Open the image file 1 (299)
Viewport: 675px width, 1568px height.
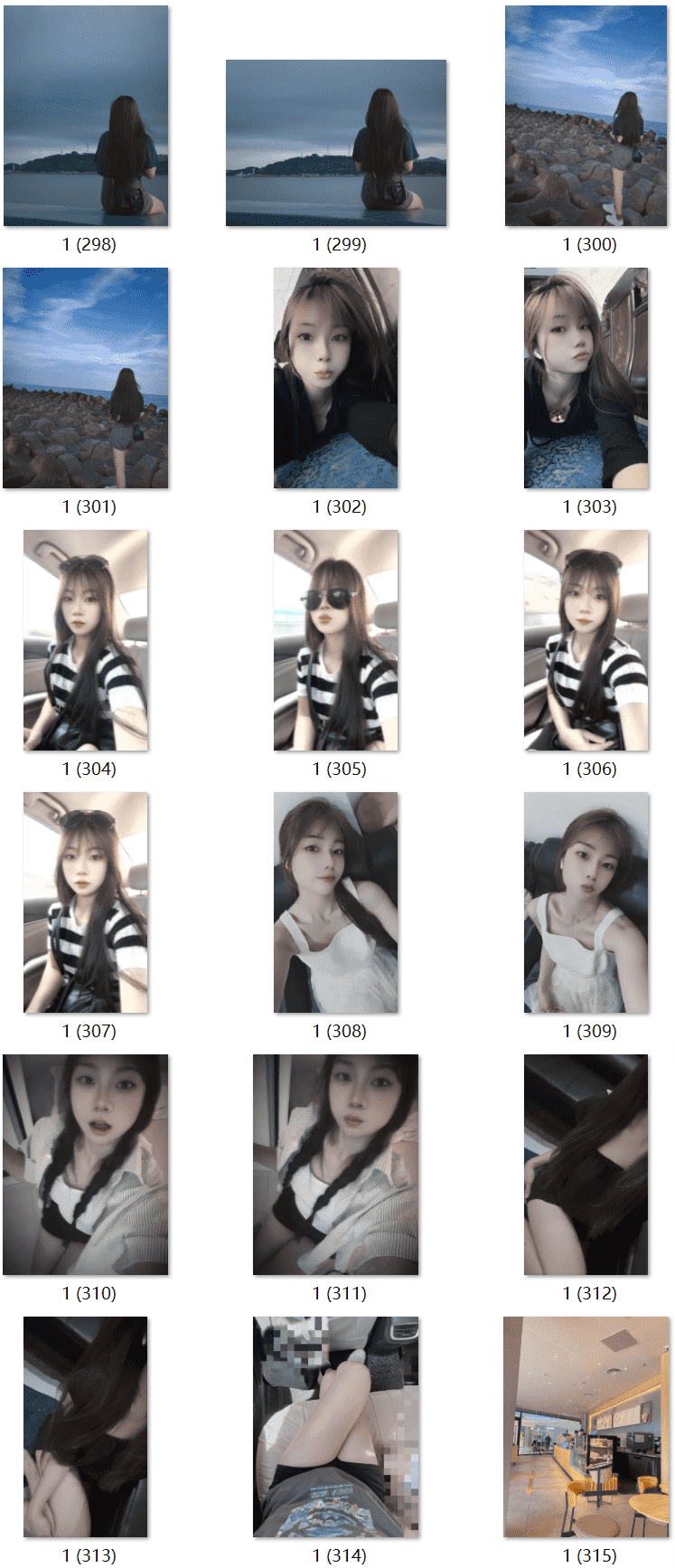pyautogui.click(x=336, y=143)
